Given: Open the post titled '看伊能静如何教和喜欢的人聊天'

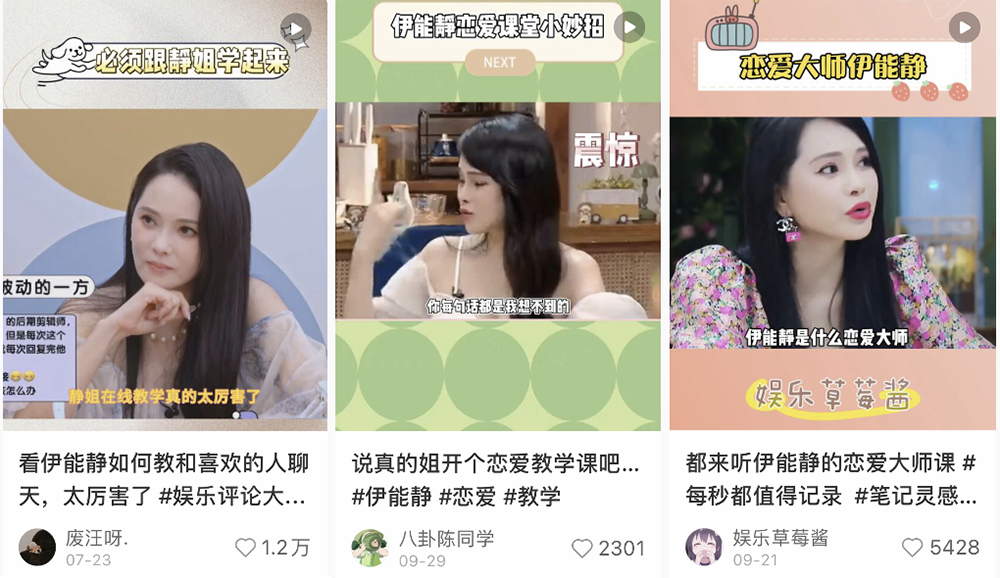Looking at the screenshot, I should [x=165, y=479].
